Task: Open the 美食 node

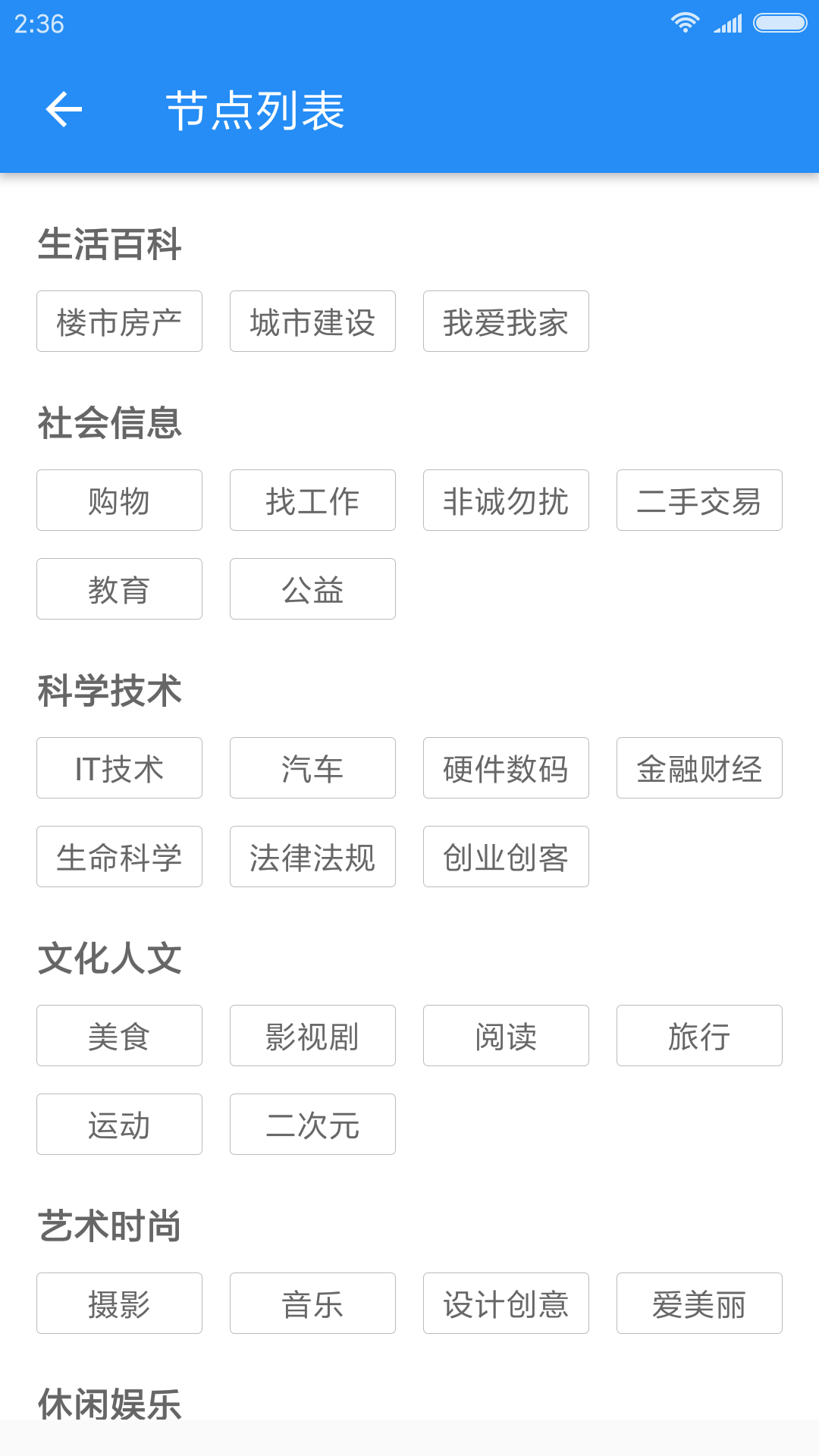Action: coord(119,1036)
